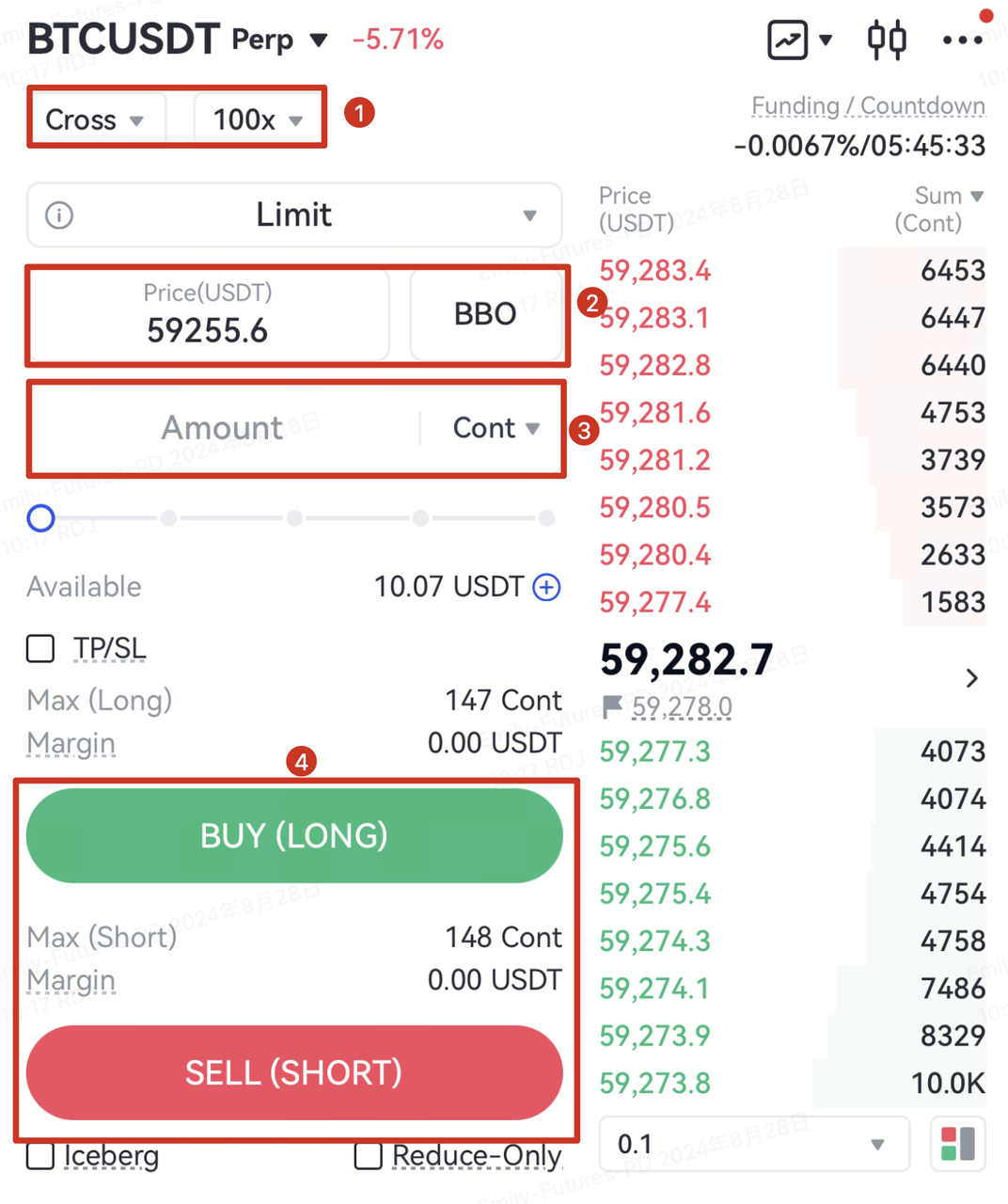Place a BUY (LONG) order
This screenshot has width=1008, height=1204.
(294, 835)
